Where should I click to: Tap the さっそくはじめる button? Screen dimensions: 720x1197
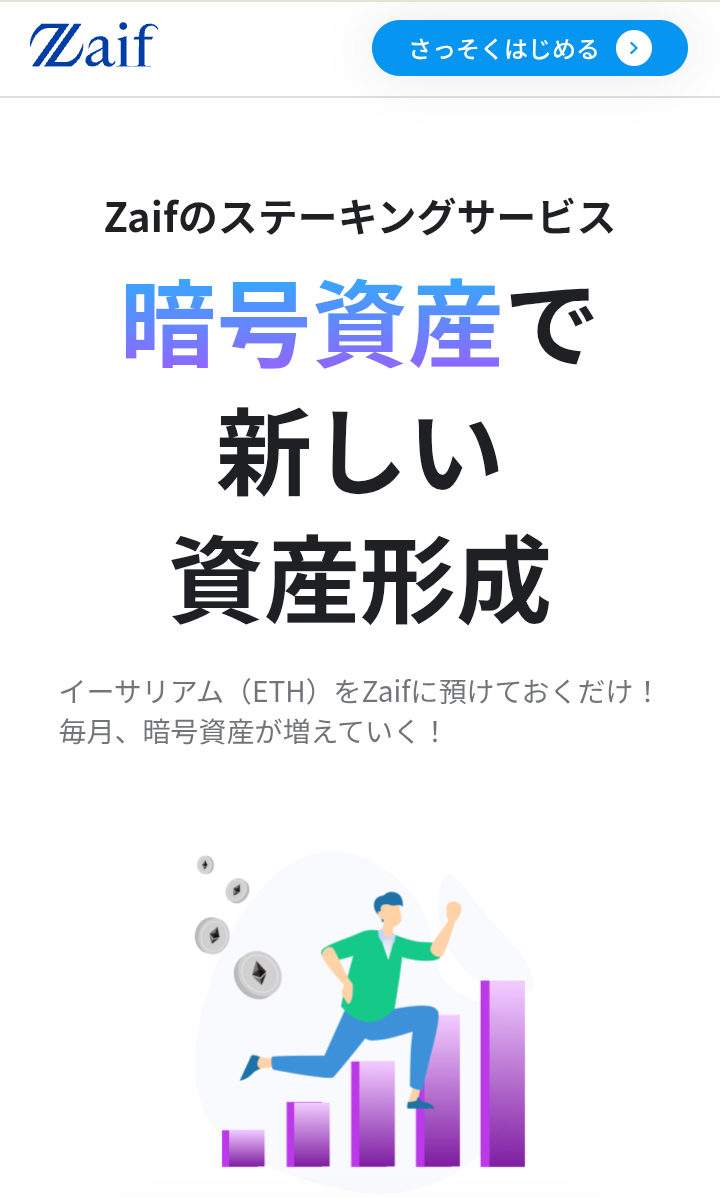[529, 48]
